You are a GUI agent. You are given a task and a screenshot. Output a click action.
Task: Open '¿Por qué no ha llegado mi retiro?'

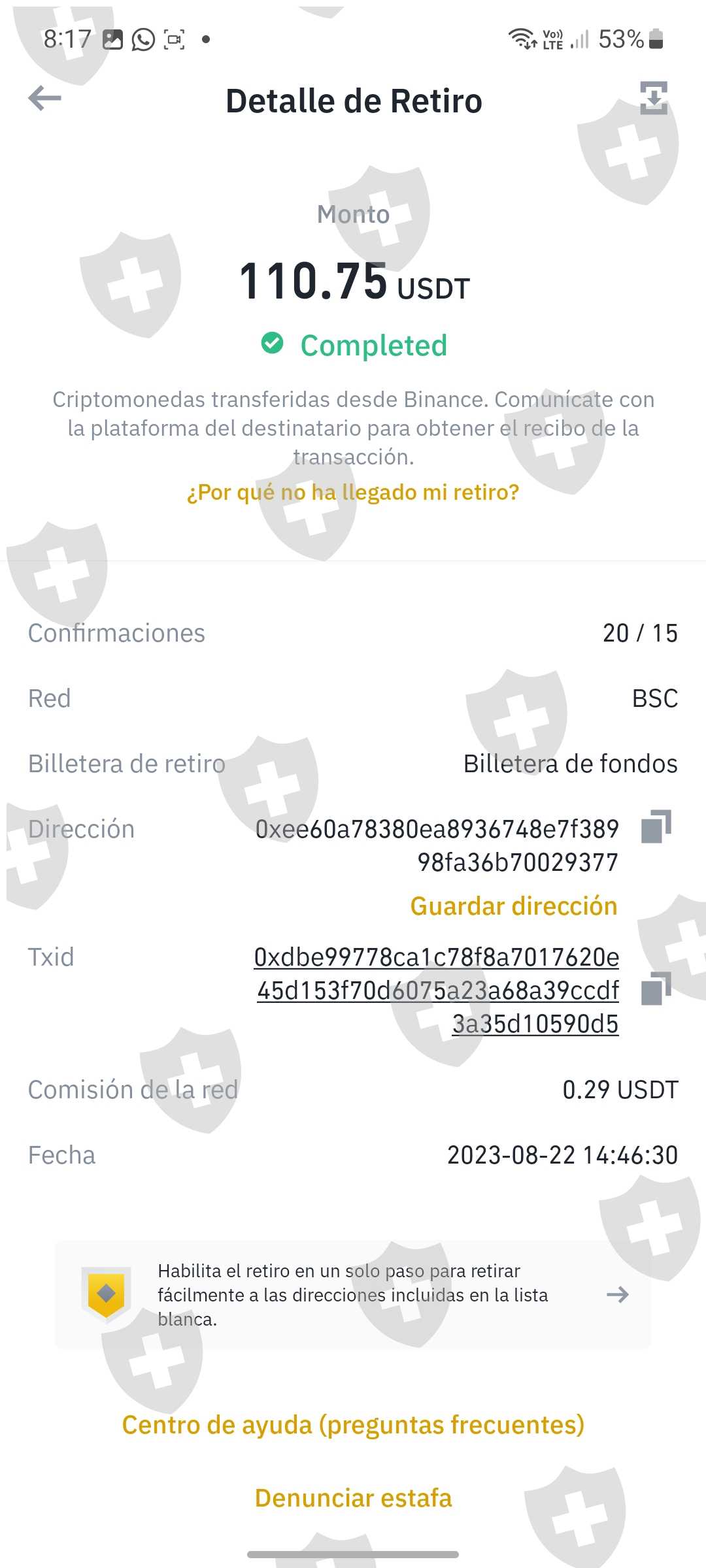(353, 492)
